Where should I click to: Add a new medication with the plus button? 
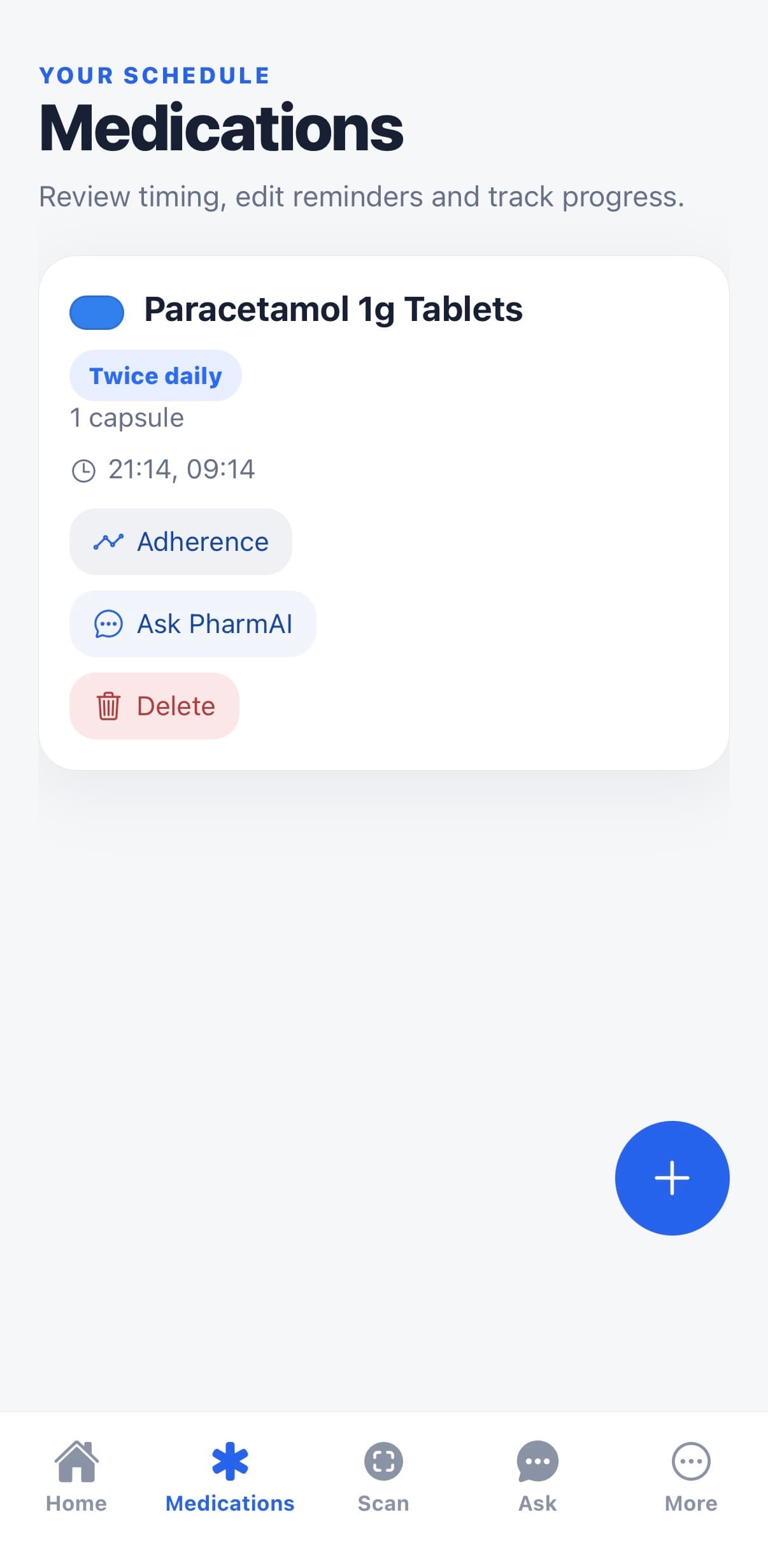[672, 1178]
